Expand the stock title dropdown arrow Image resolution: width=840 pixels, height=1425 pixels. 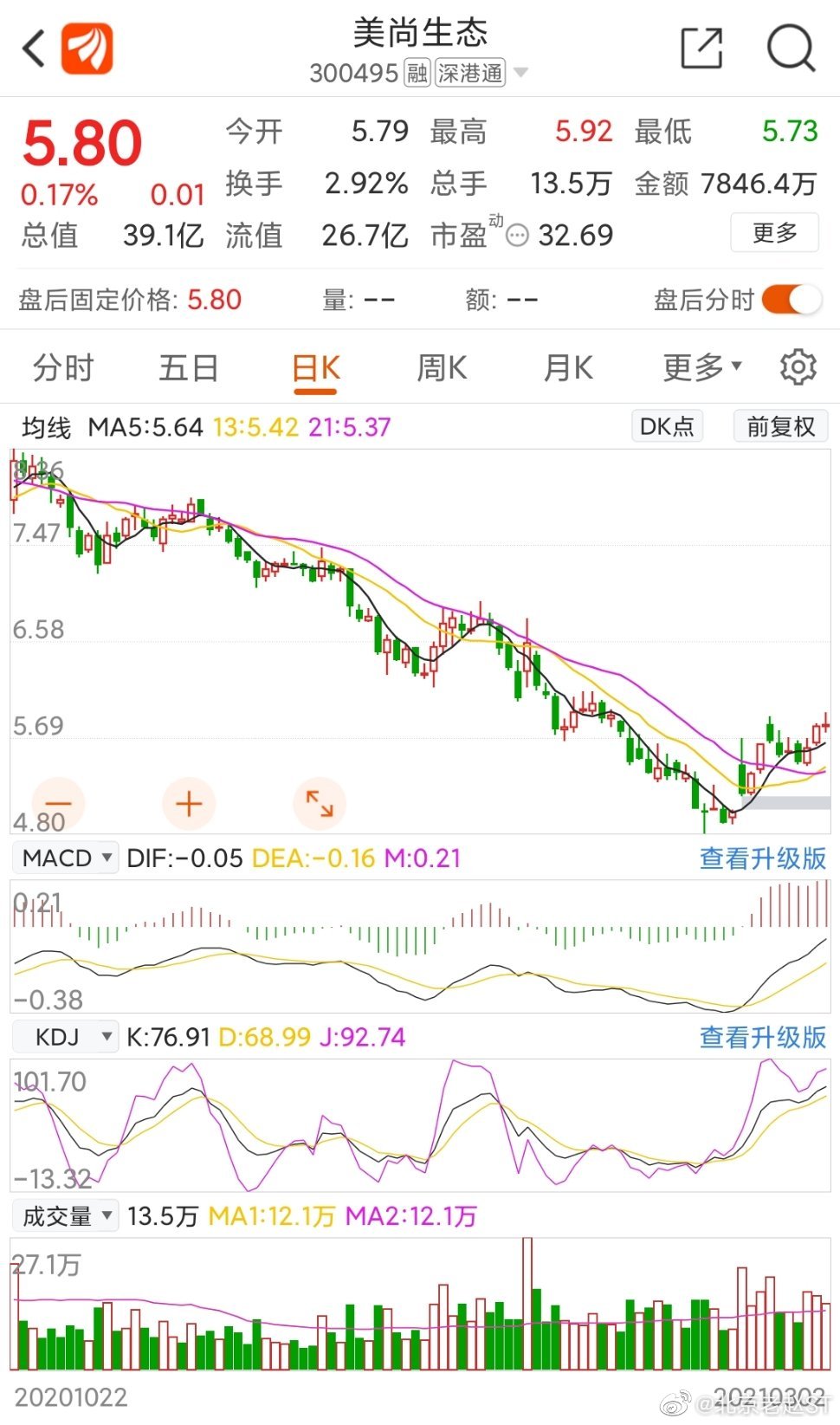(520, 73)
